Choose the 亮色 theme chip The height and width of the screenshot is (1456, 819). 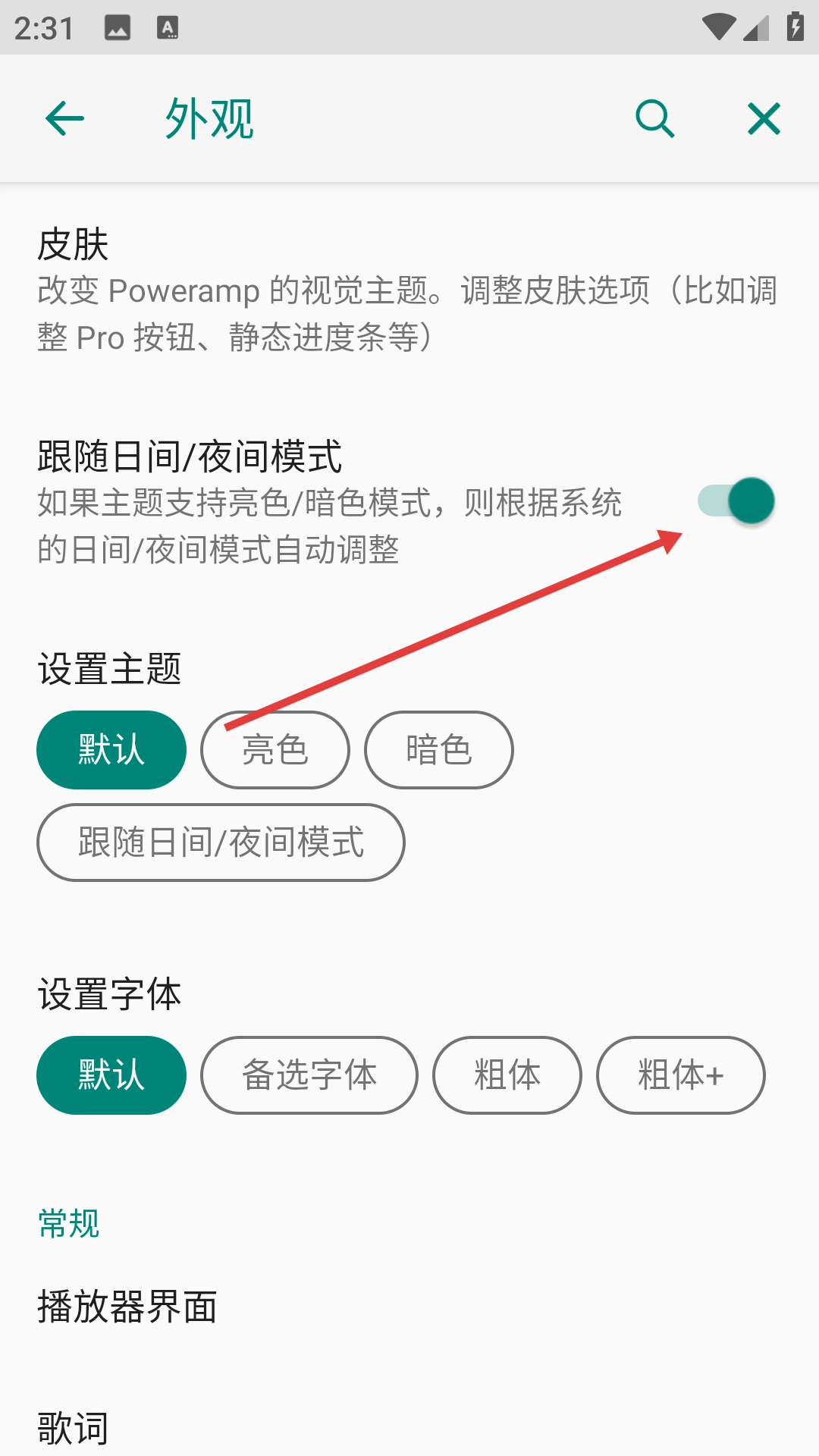275,750
